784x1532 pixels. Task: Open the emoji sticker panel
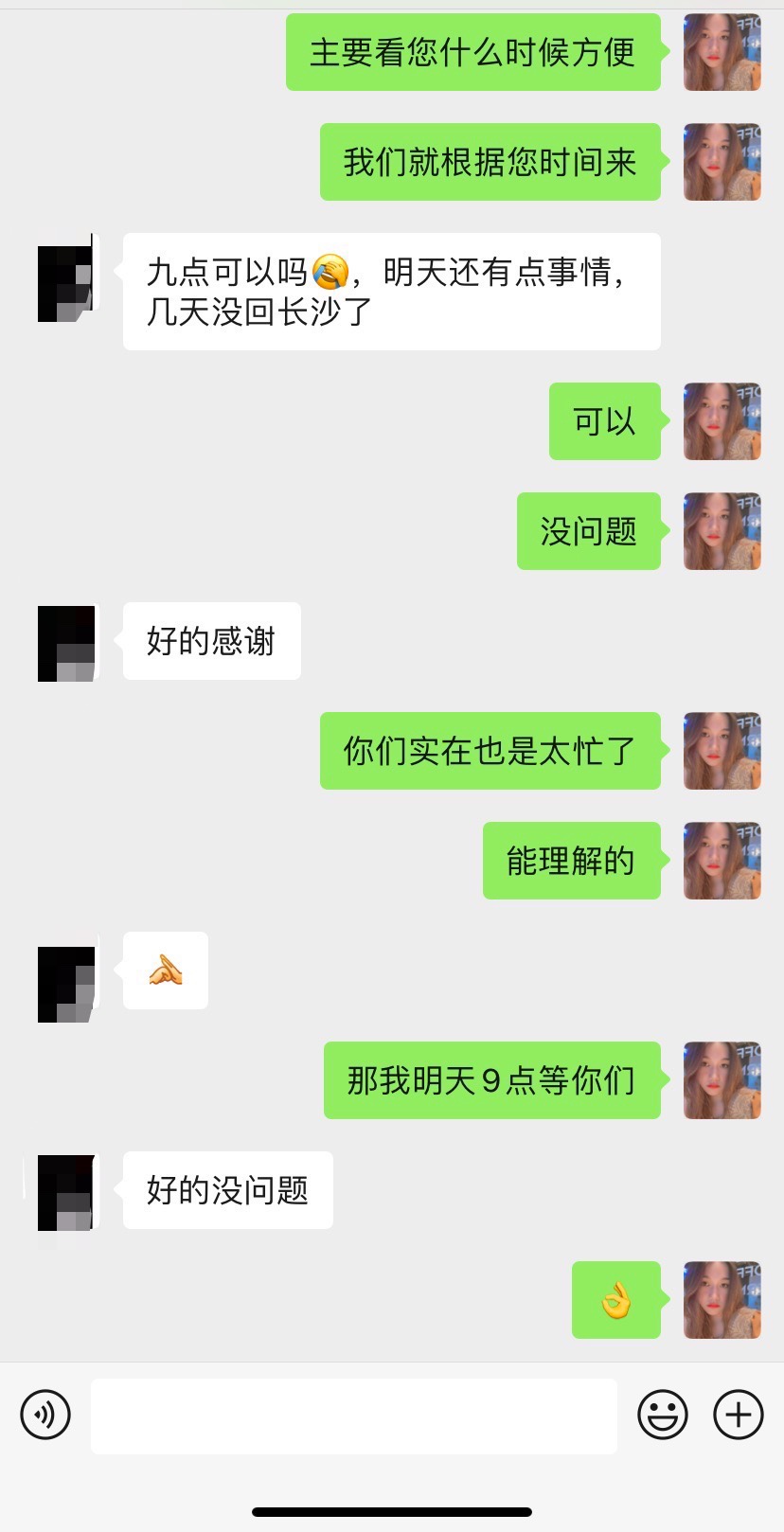663,1415
